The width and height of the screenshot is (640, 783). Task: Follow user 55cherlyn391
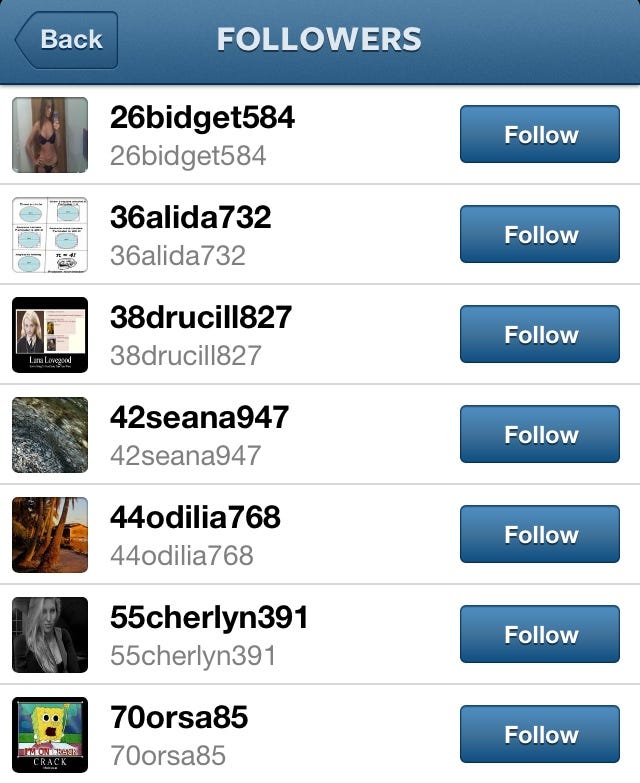click(x=540, y=635)
